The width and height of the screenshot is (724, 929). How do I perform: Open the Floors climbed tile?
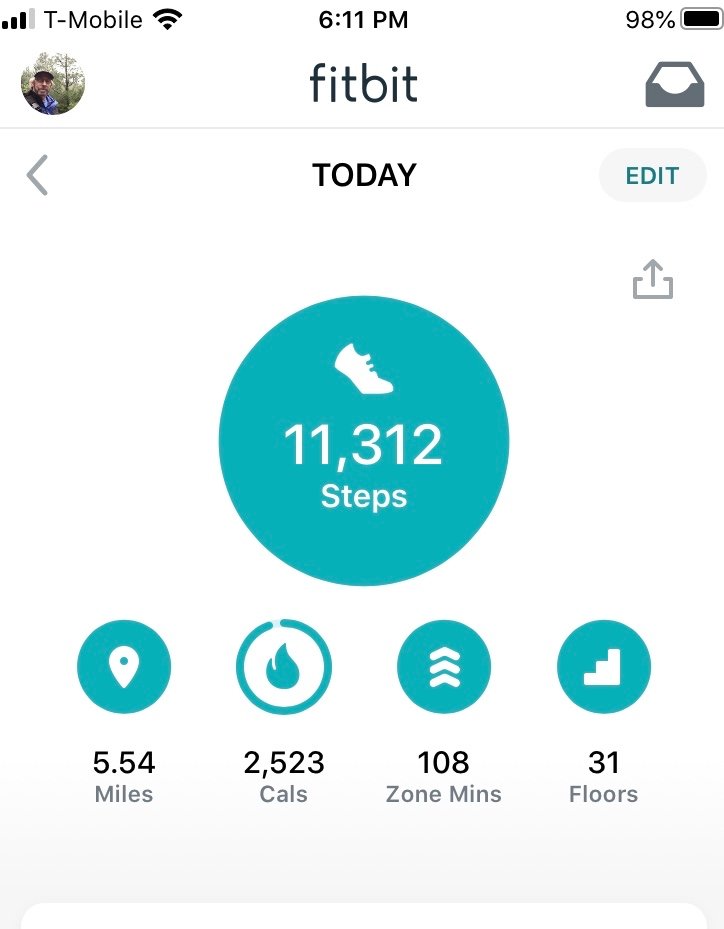(603, 667)
